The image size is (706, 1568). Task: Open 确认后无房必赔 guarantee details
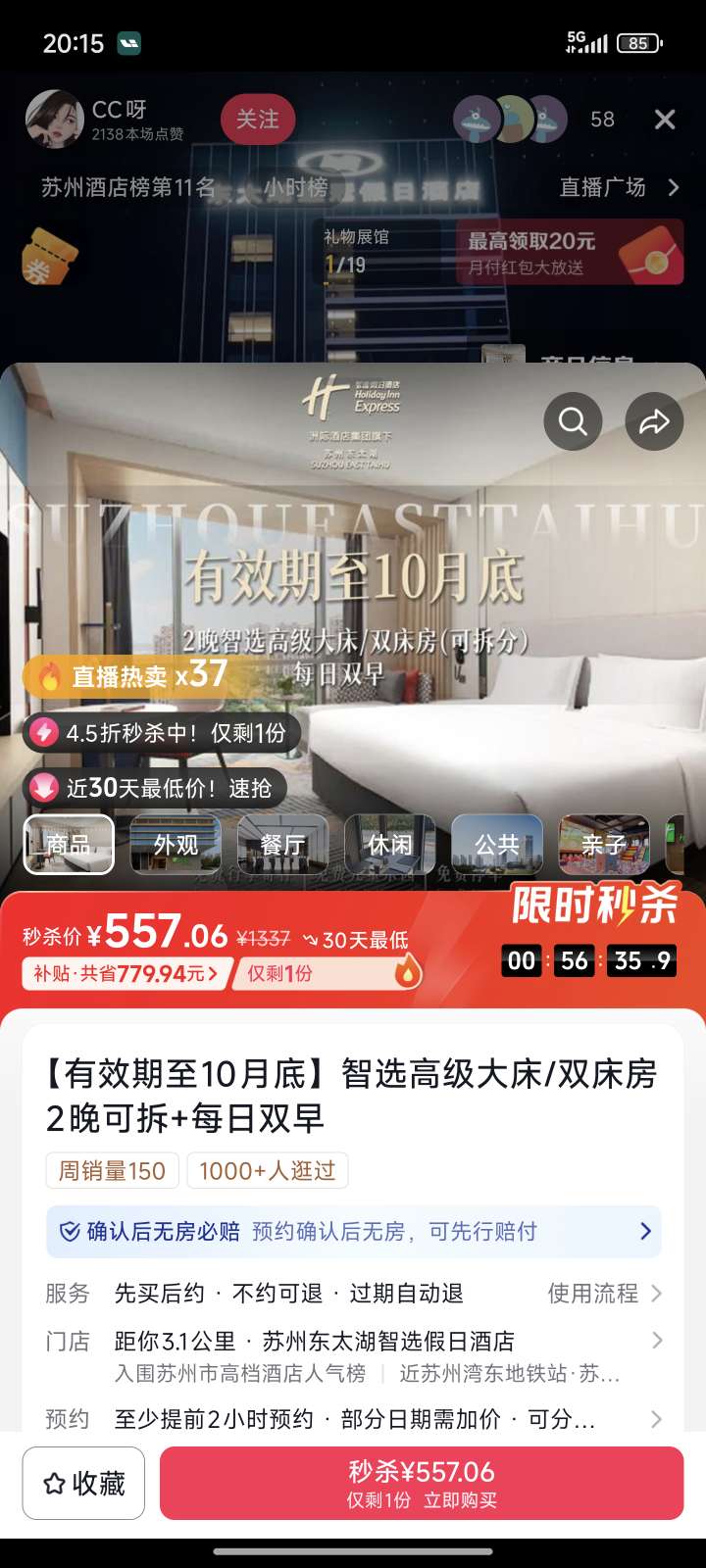[x=353, y=1232]
